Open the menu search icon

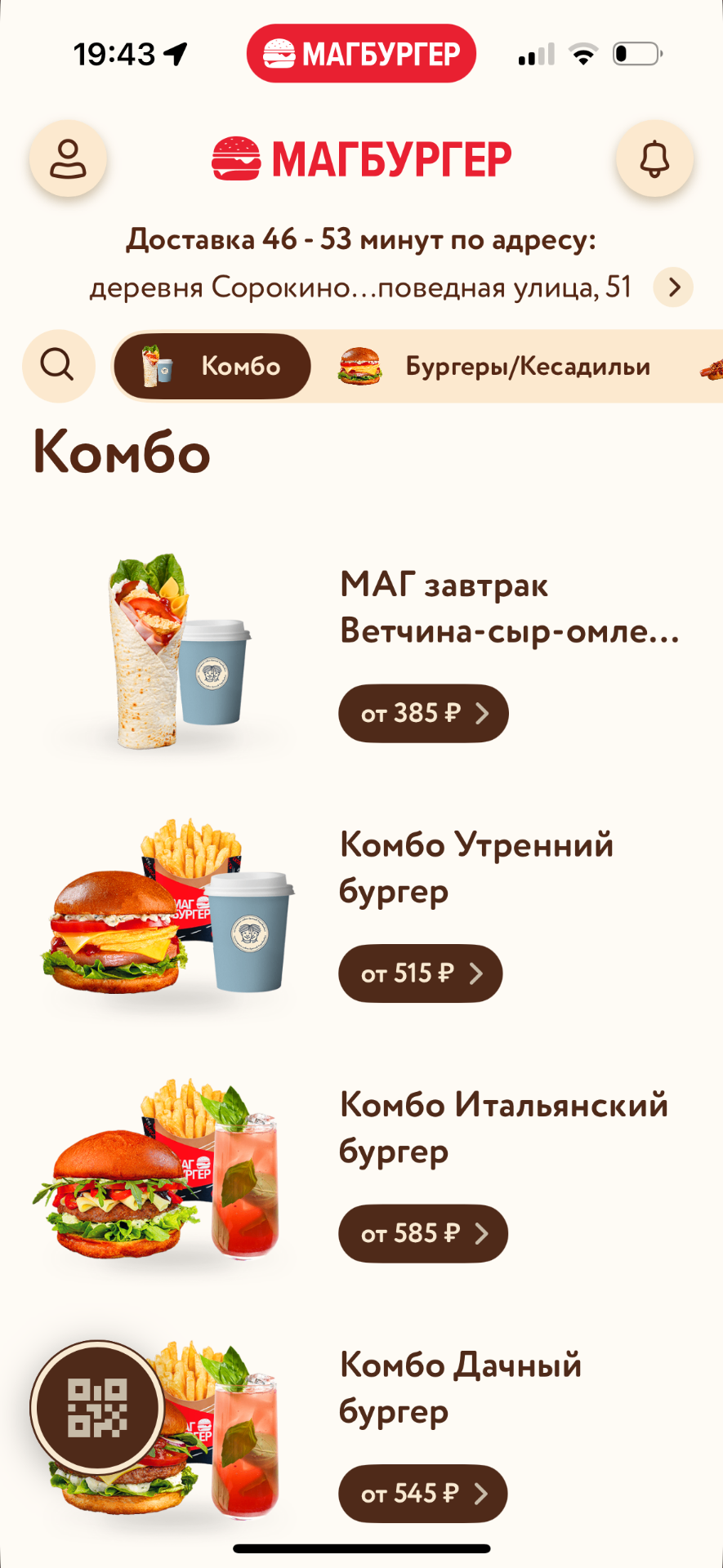click(x=58, y=366)
